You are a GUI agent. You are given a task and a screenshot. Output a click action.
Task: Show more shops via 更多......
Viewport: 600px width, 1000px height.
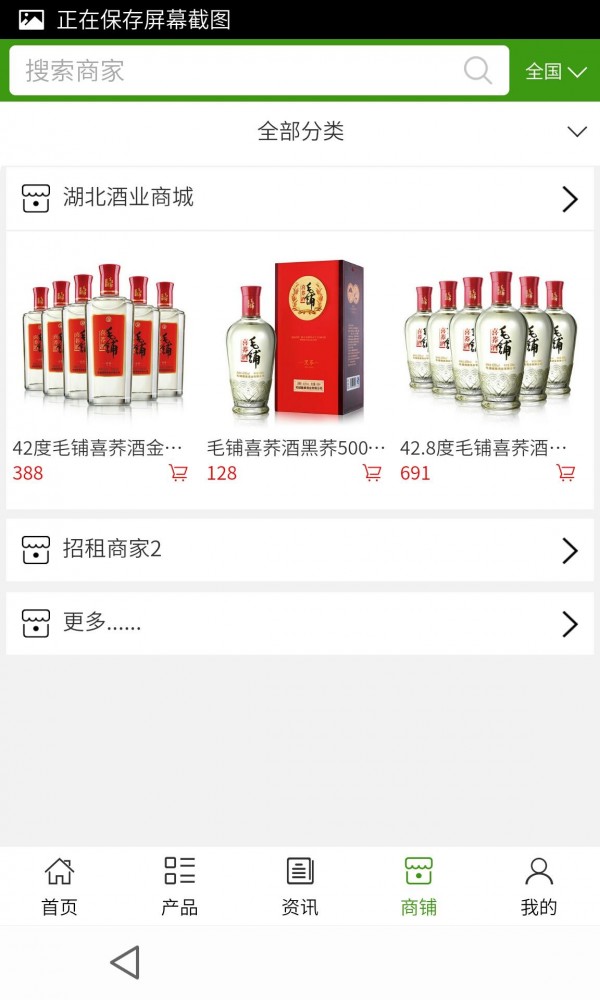pos(300,623)
